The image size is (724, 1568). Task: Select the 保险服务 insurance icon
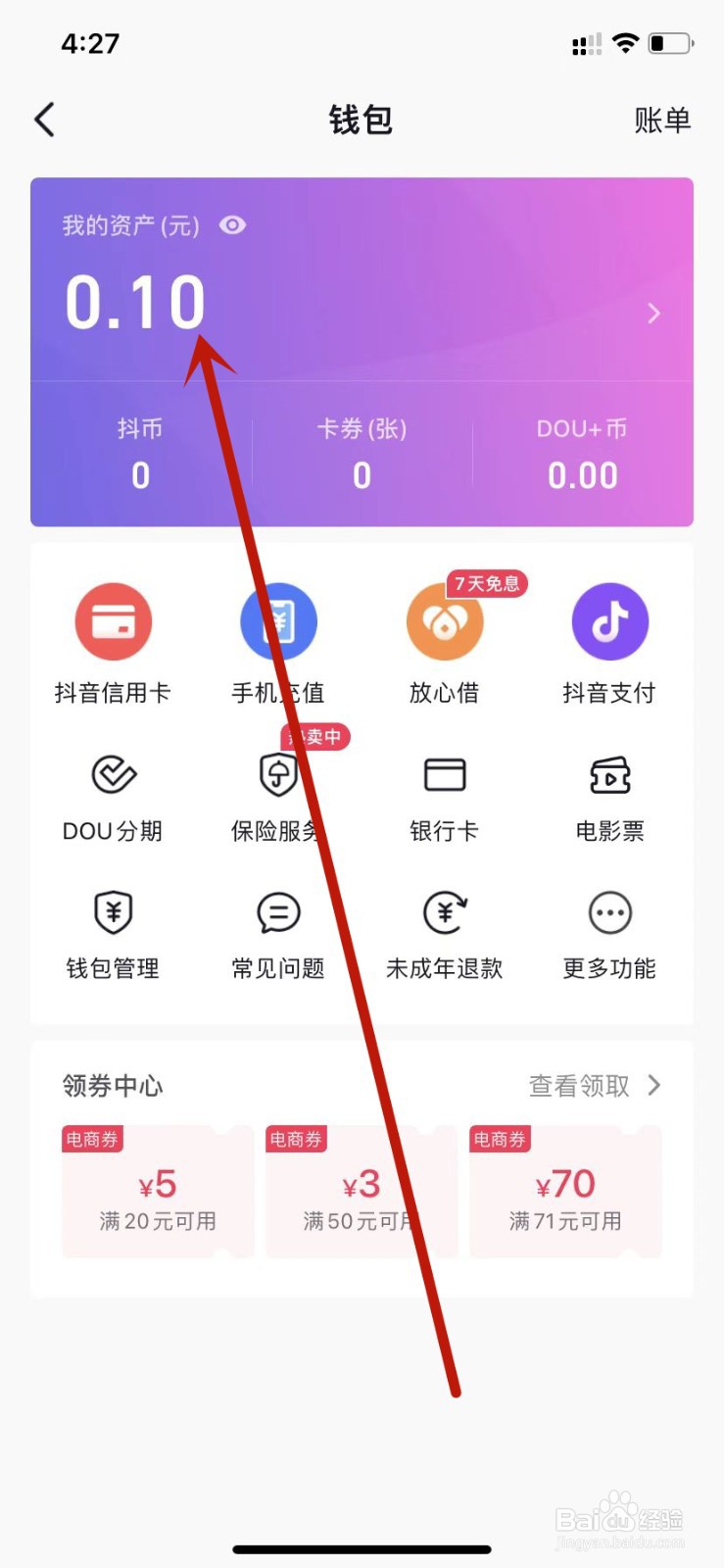(278, 796)
